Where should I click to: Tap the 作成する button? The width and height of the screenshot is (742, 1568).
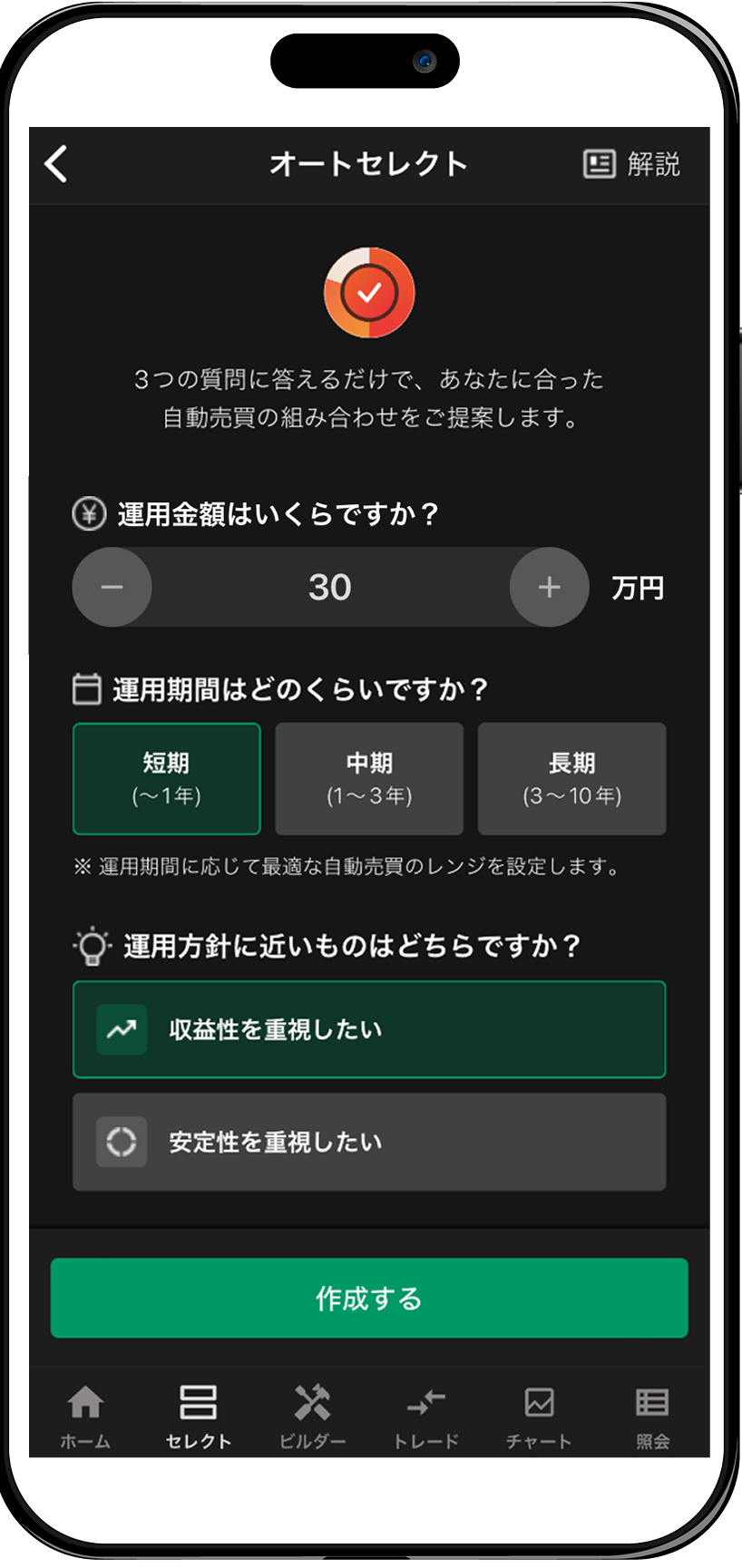pos(369,1298)
